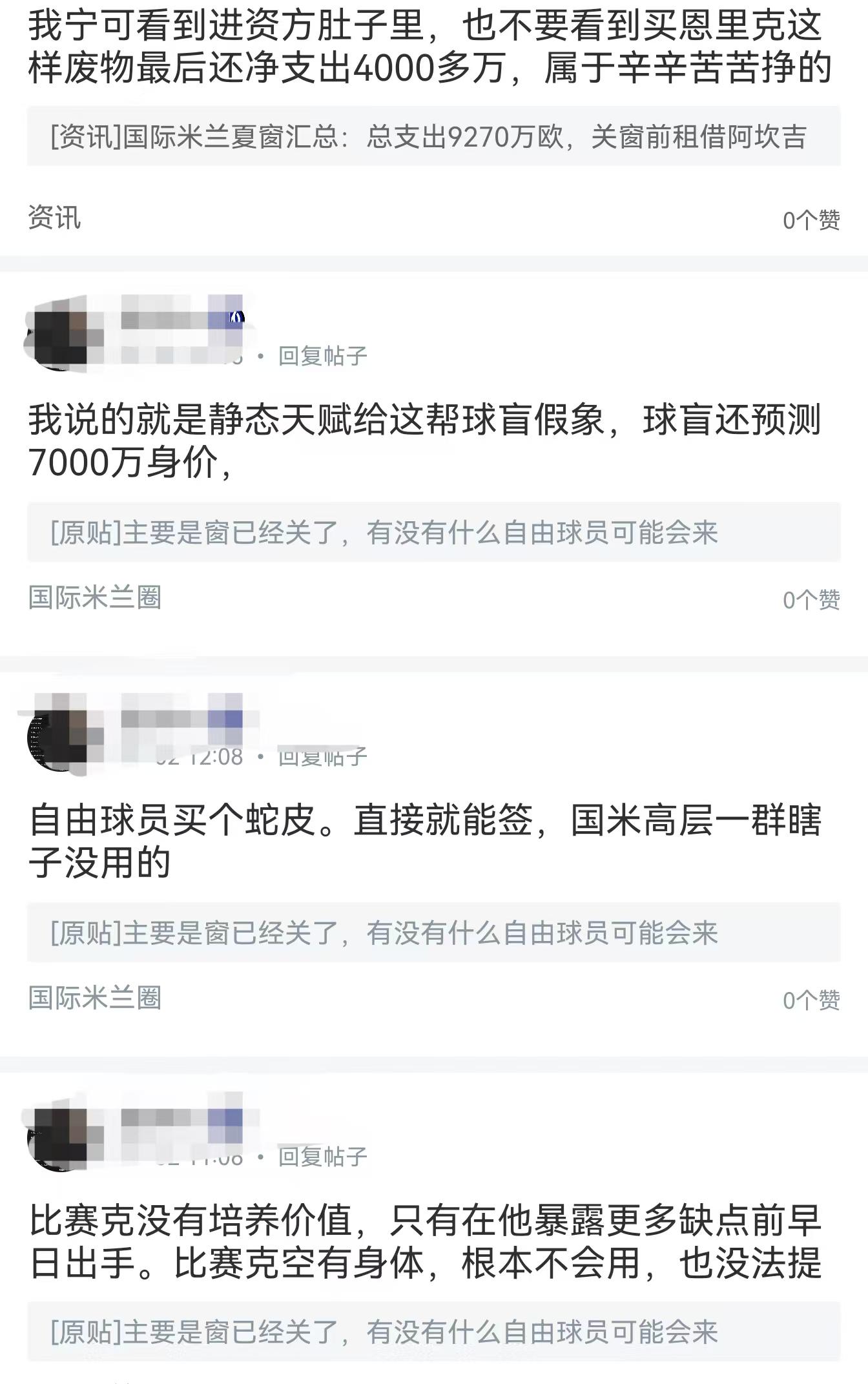Open the reply mentioning 恩里克 and 4000多万
Image resolution: width=868 pixels, height=1384 pixels.
[x=429, y=48]
